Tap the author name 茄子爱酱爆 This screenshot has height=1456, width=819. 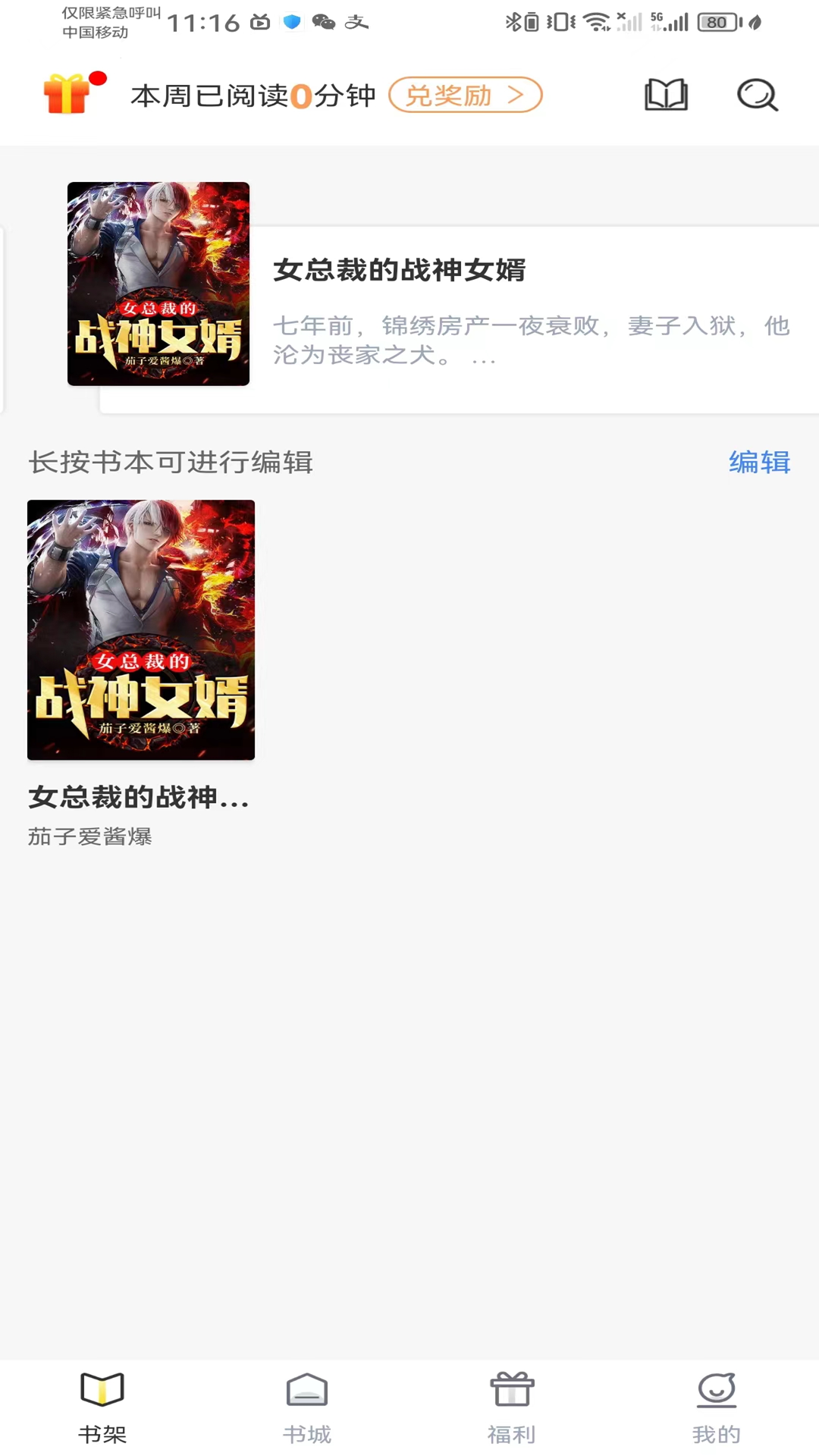click(x=89, y=837)
